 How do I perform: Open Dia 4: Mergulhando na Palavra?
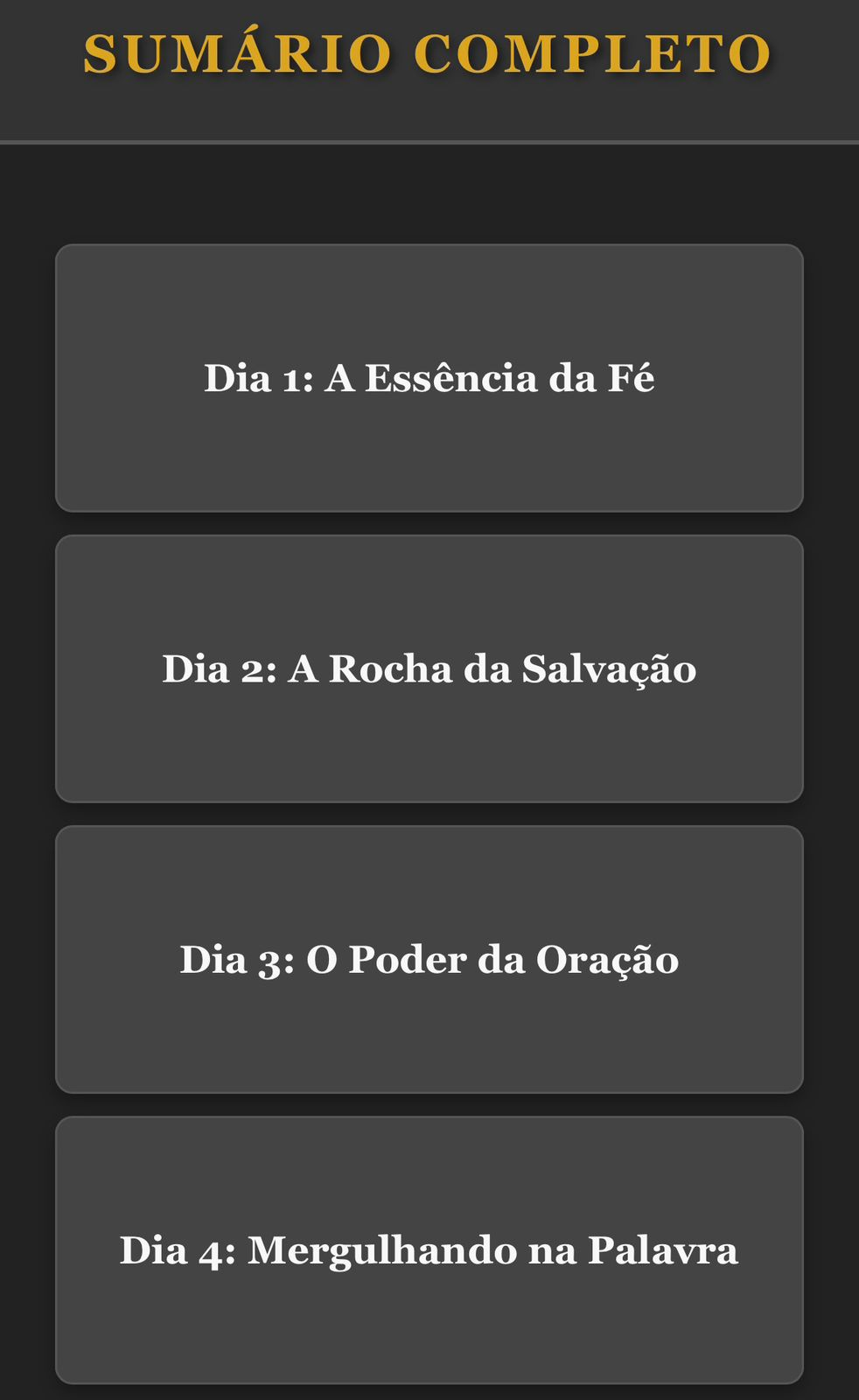coord(429,1251)
